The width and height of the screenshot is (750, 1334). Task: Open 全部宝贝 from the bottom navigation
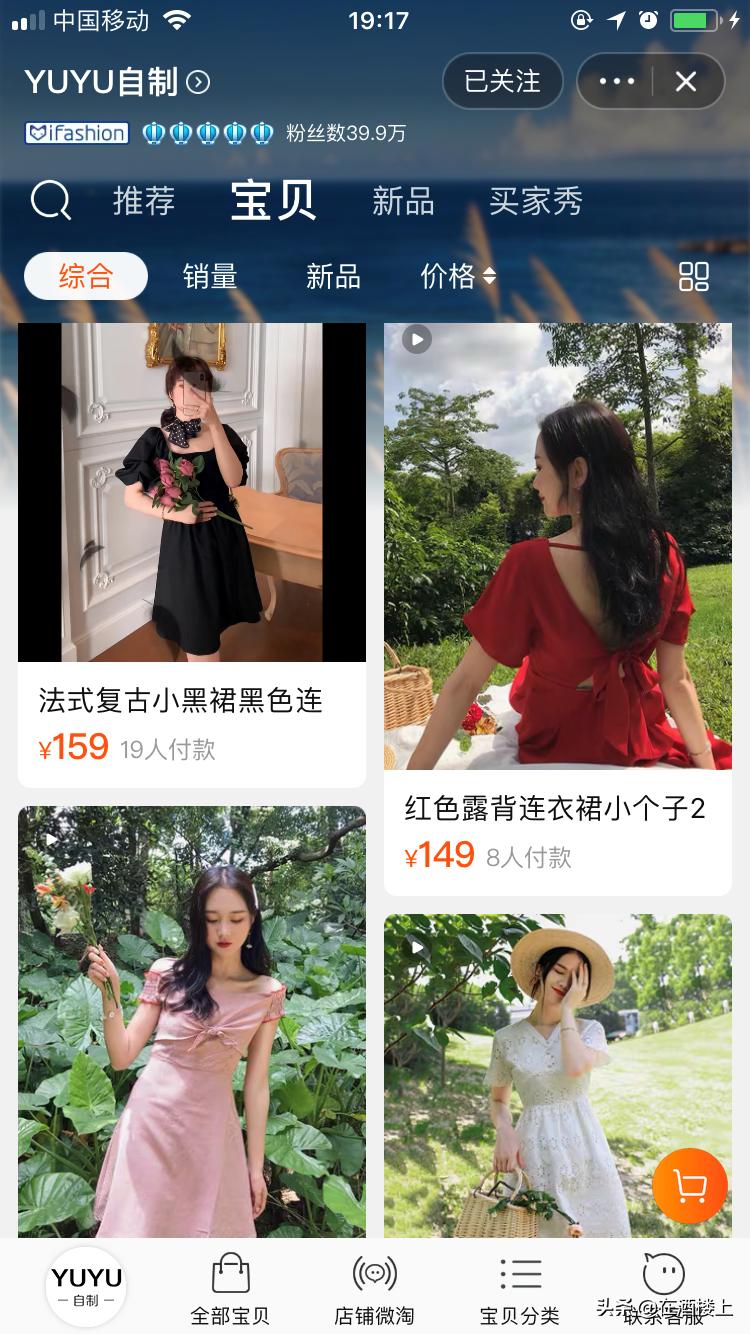coord(228,1290)
